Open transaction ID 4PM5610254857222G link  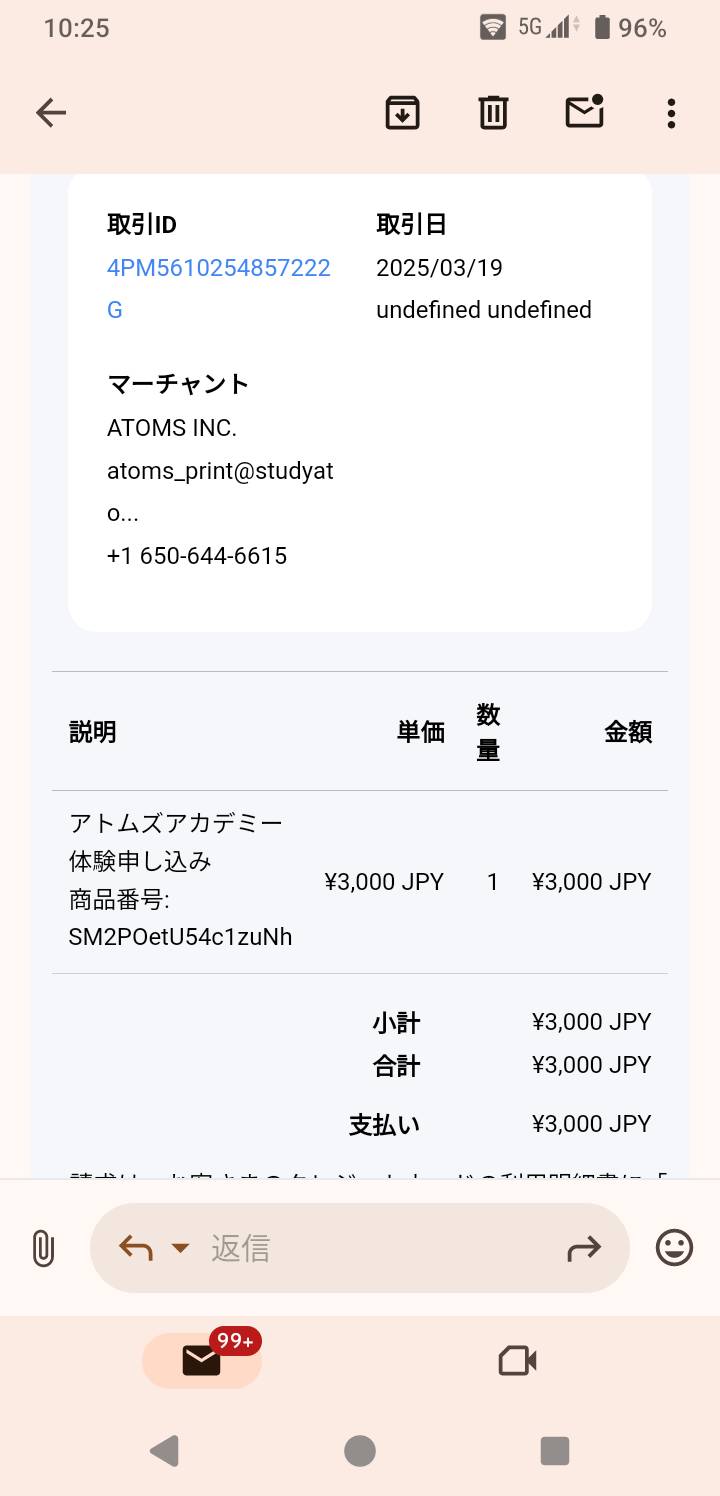(219, 289)
